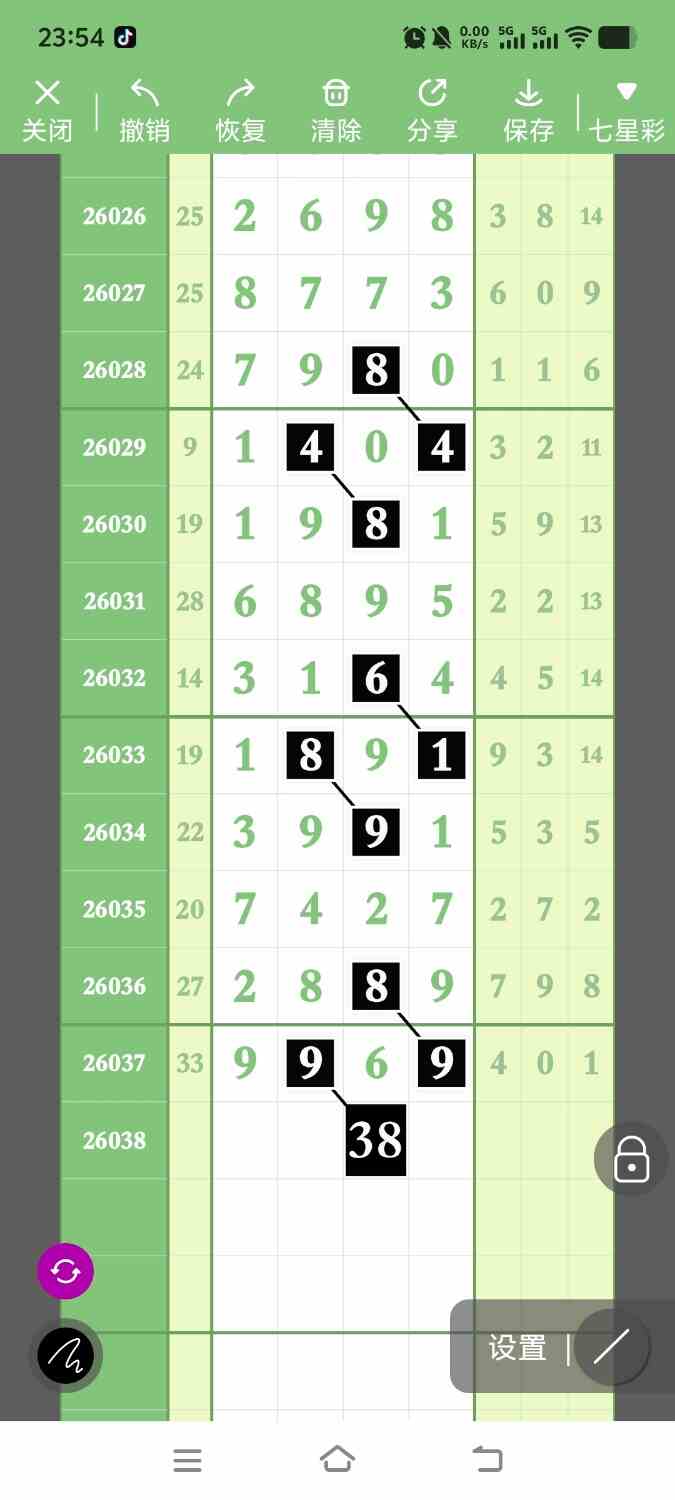This screenshot has height=1500, width=675.
Task: Select the diagonal line tool button
Action: tap(611, 1348)
